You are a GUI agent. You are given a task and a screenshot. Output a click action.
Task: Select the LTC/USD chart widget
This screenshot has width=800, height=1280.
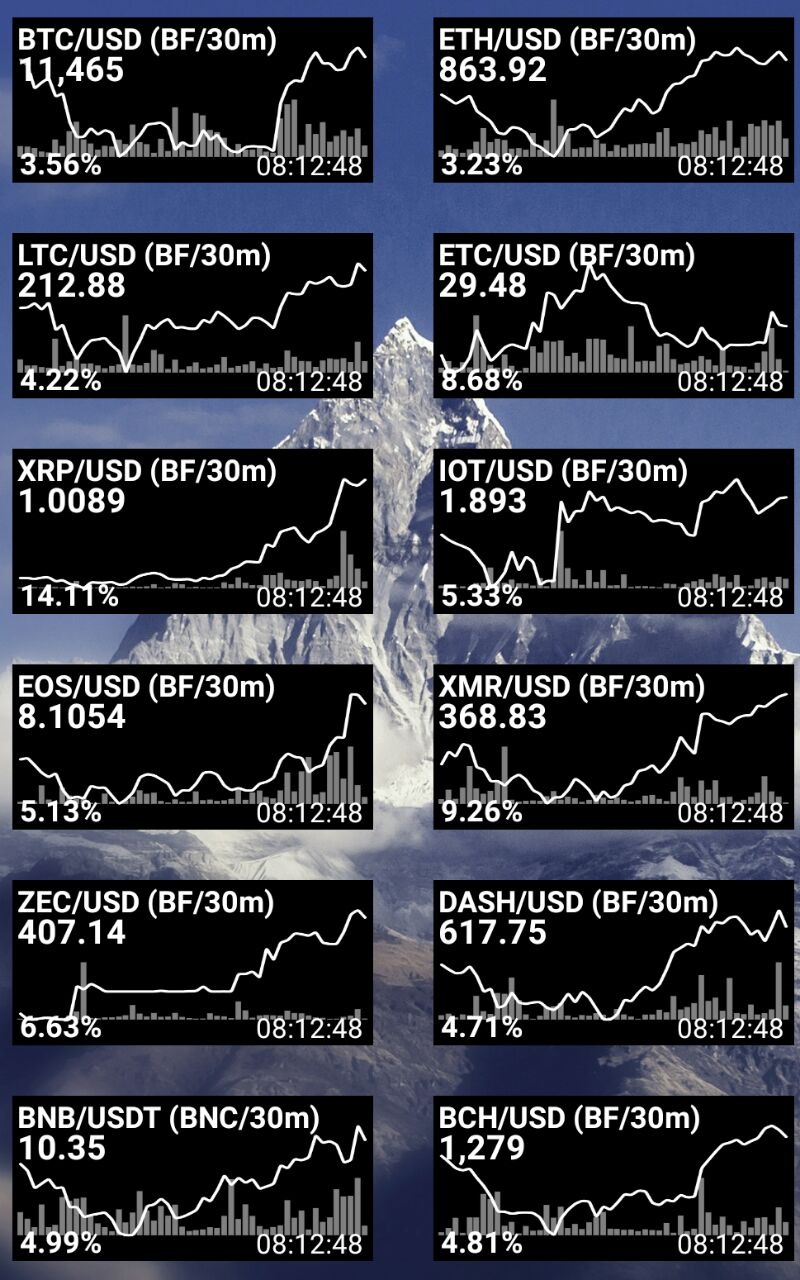tap(192, 316)
